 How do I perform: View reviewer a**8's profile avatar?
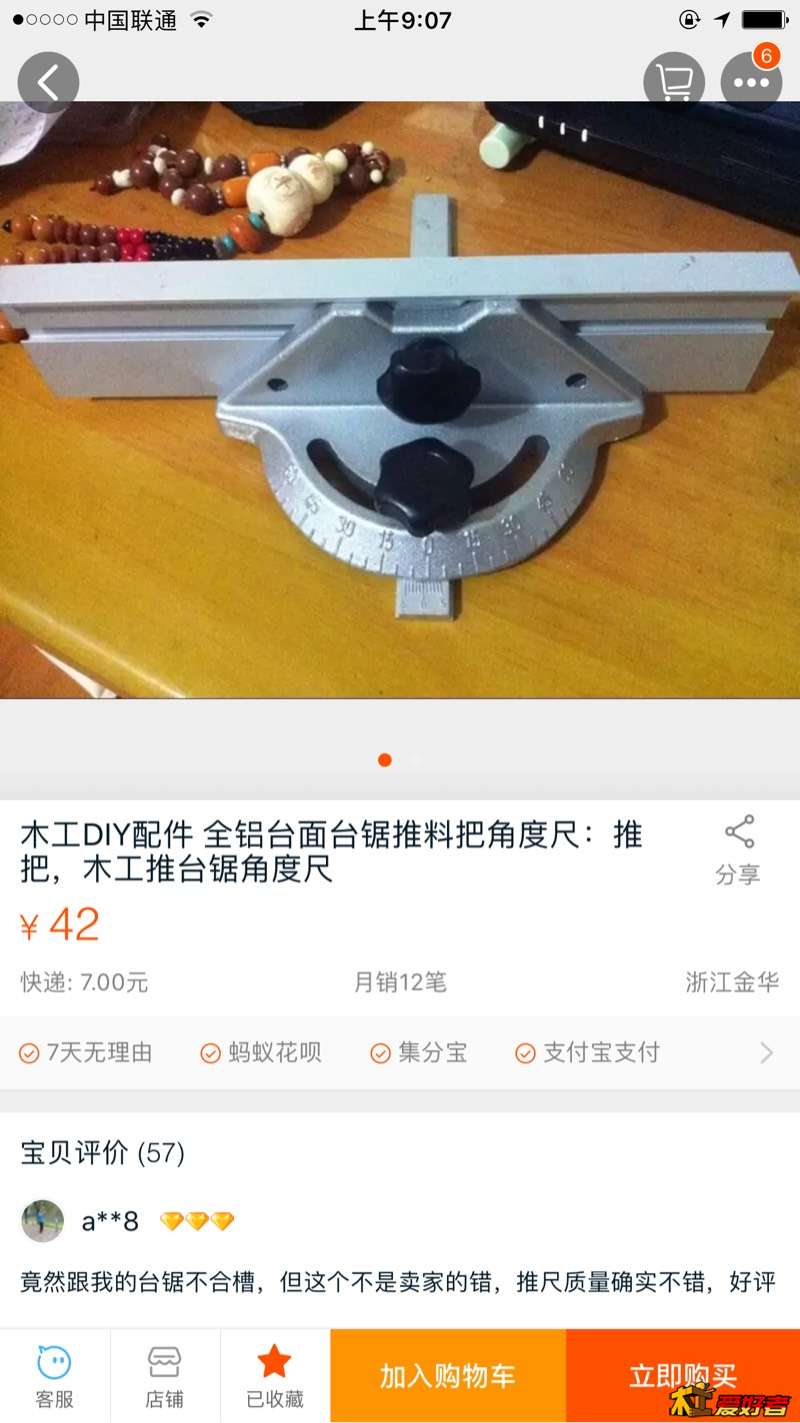tap(43, 1221)
